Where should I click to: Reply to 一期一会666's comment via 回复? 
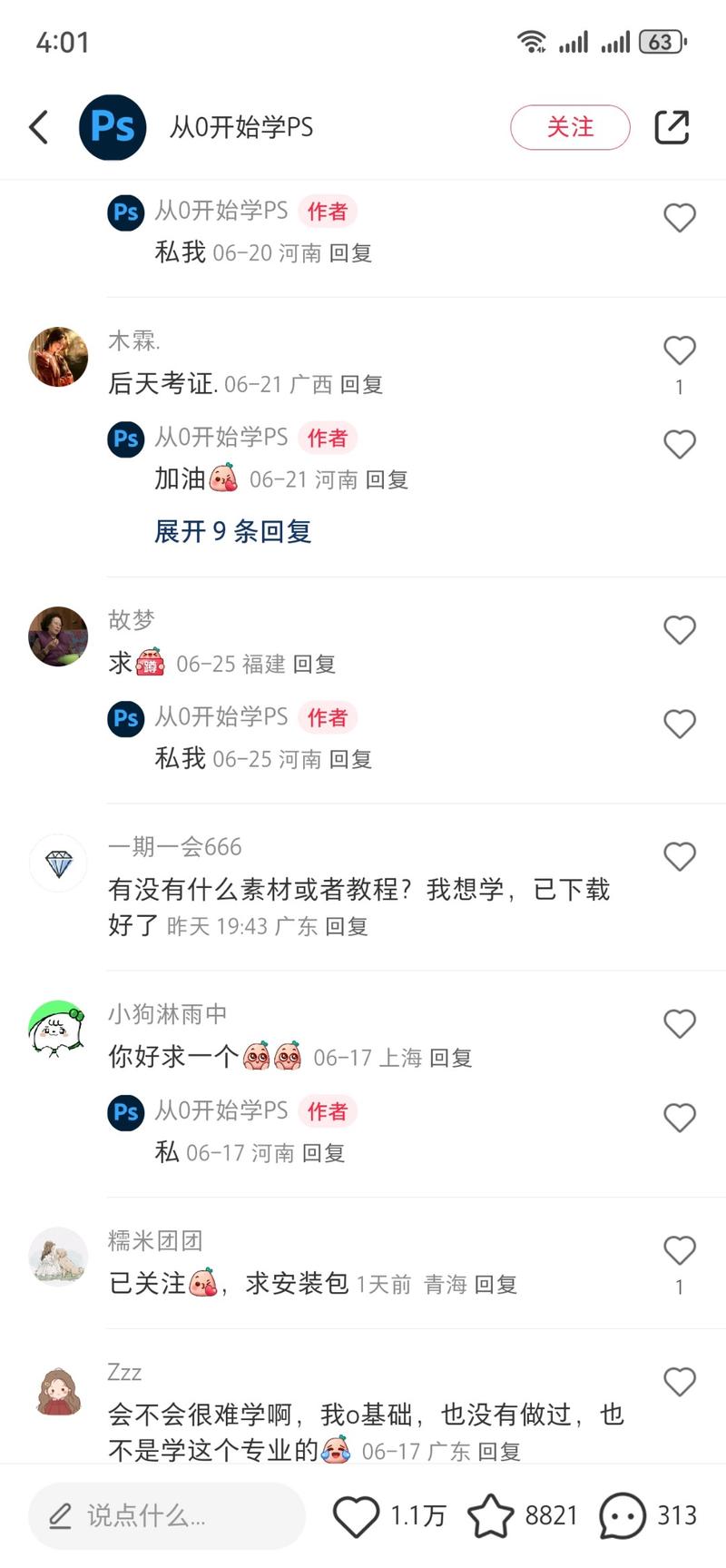tap(346, 926)
